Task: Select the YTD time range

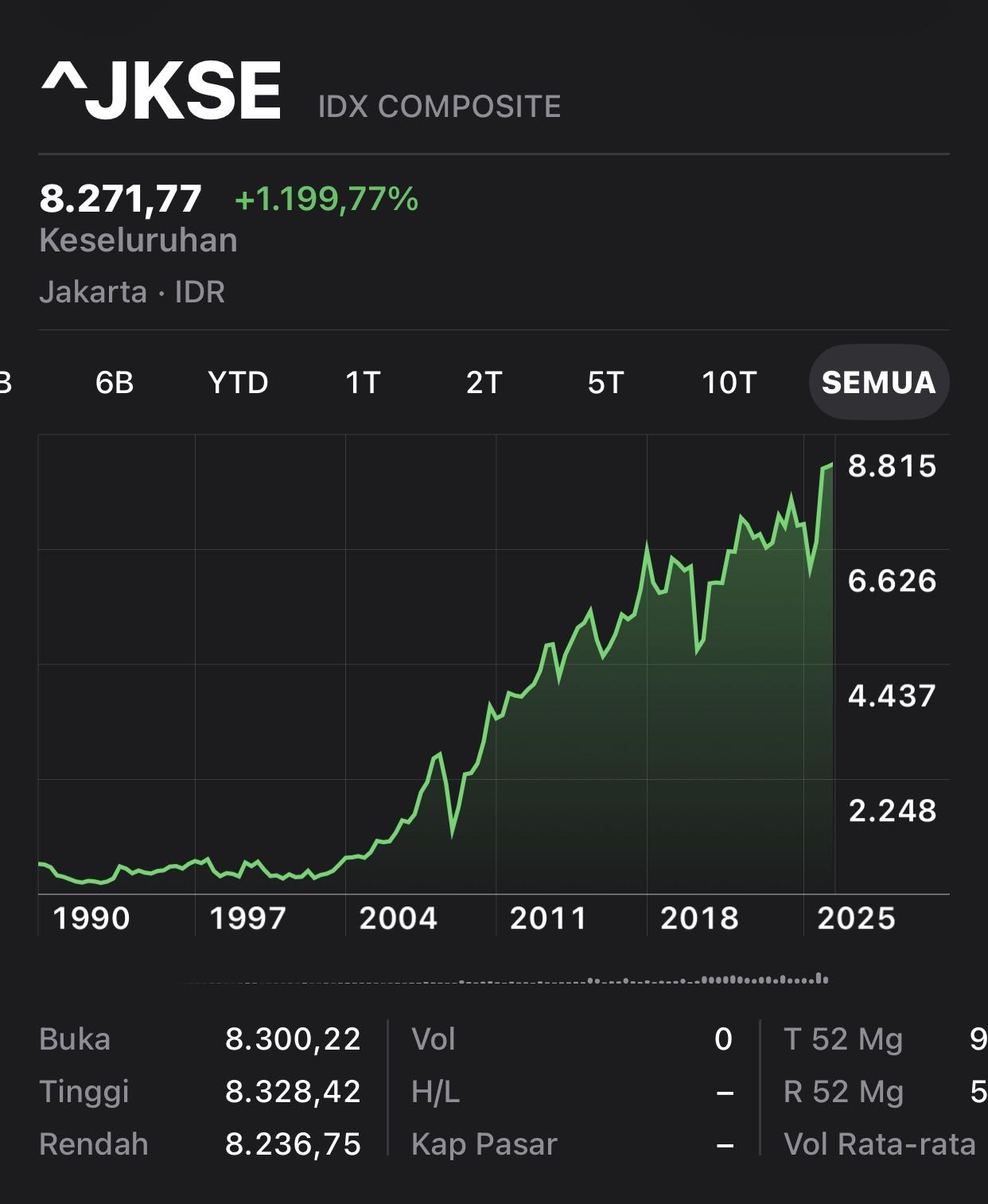Action: click(x=238, y=383)
